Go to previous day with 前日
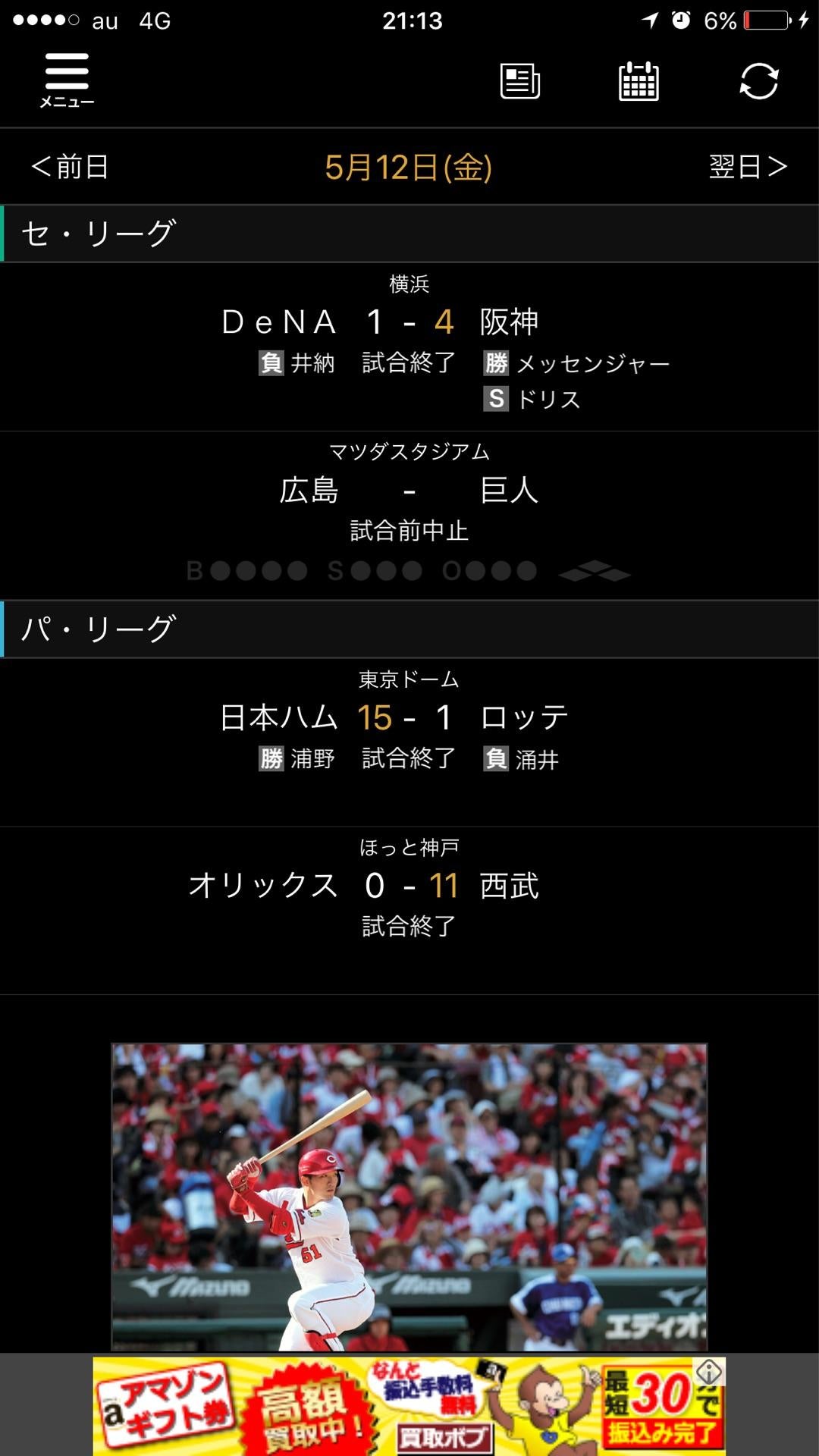819x1456 pixels. (x=70, y=167)
